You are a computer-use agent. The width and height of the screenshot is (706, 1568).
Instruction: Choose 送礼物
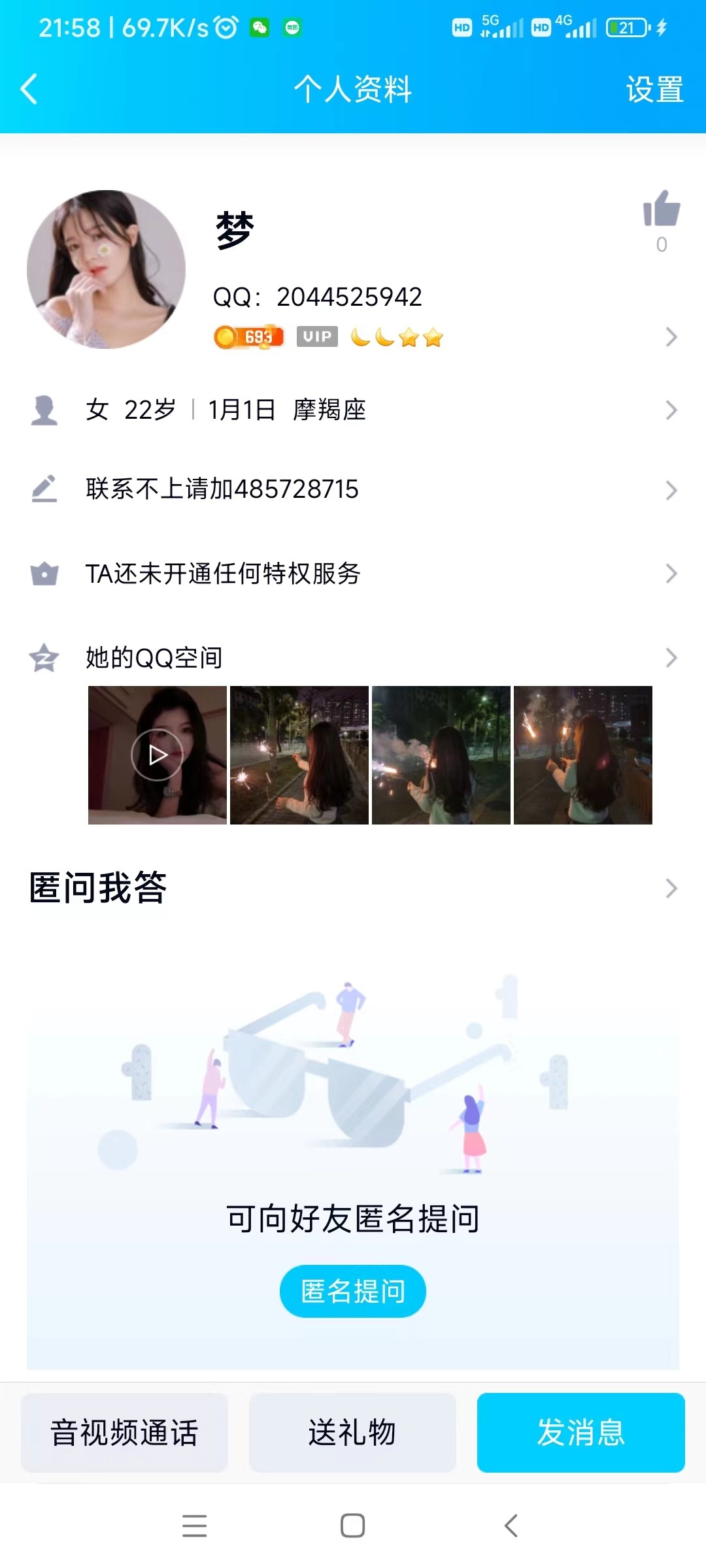[352, 1432]
